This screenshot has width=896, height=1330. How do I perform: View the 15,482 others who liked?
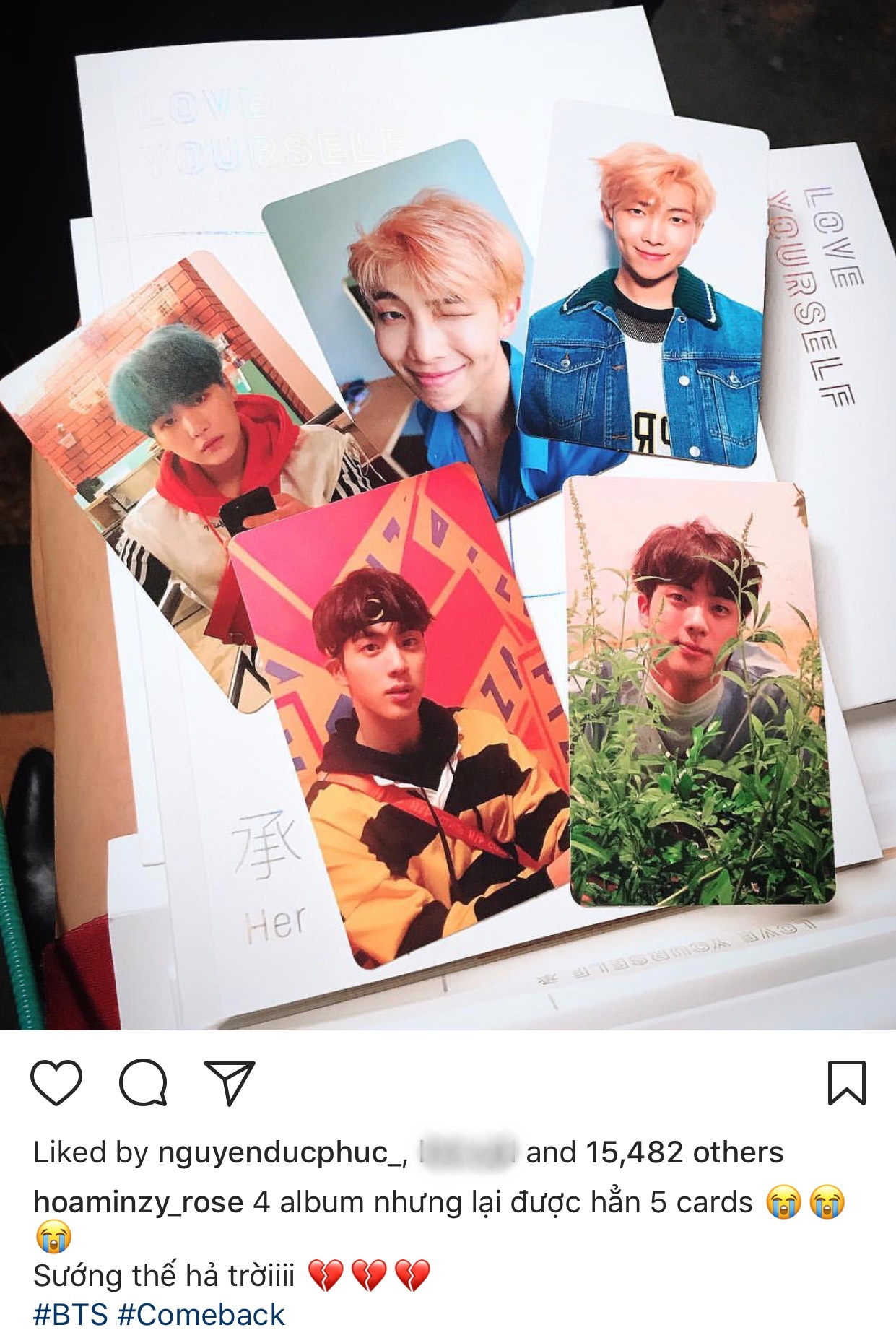click(x=684, y=1152)
